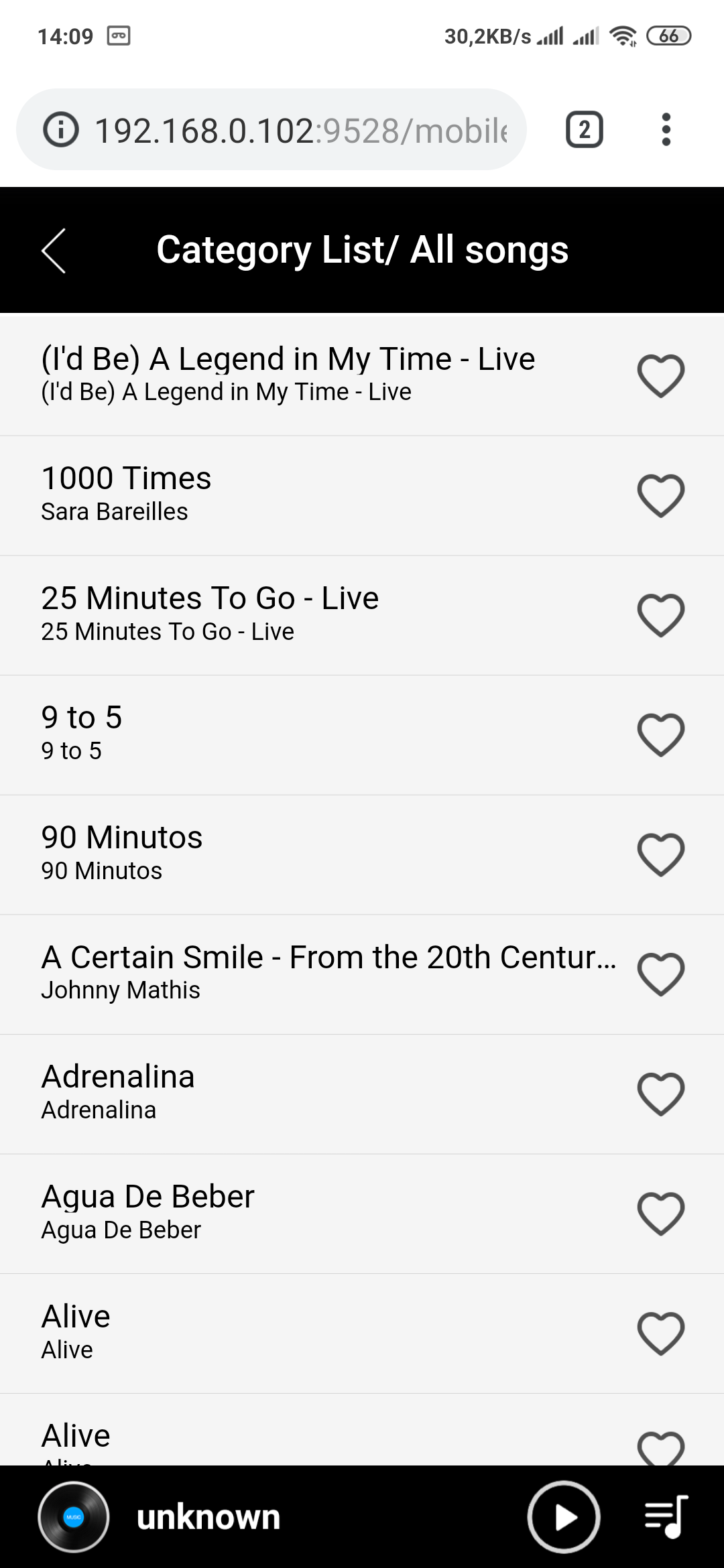
Task: View site info for the page
Action: point(61,129)
